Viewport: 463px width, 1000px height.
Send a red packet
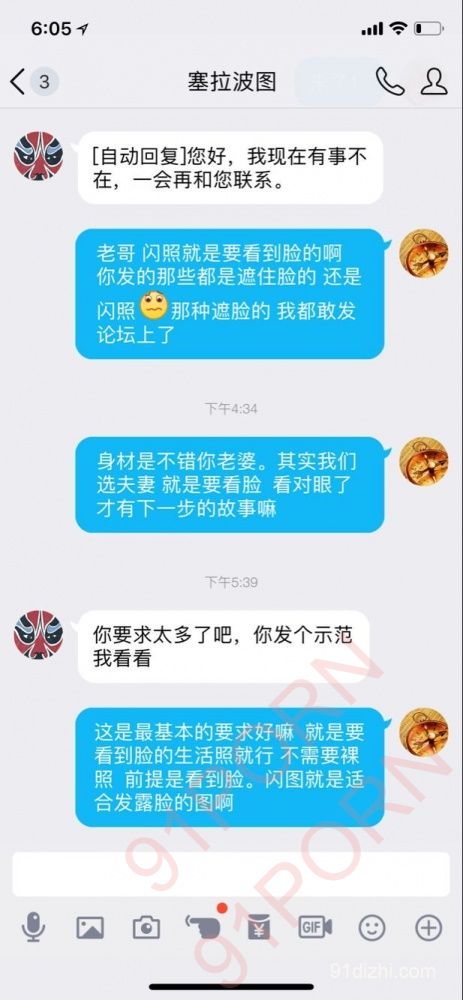[x=259, y=927]
